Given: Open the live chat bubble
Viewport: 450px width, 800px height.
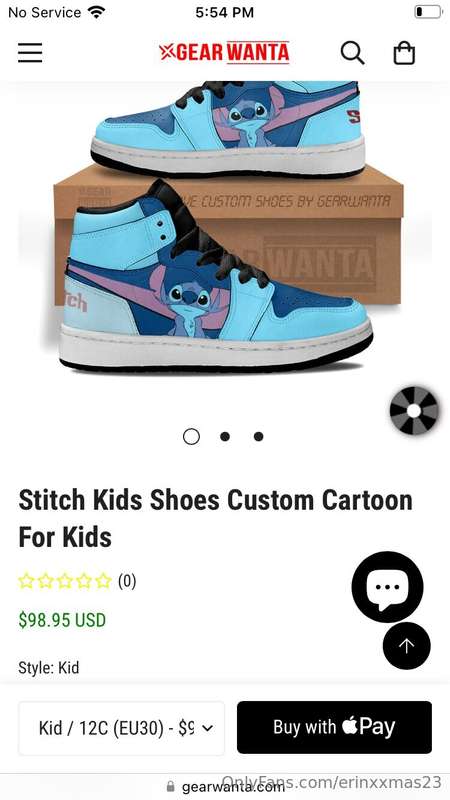Looking at the screenshot, I should click(387, 587).
